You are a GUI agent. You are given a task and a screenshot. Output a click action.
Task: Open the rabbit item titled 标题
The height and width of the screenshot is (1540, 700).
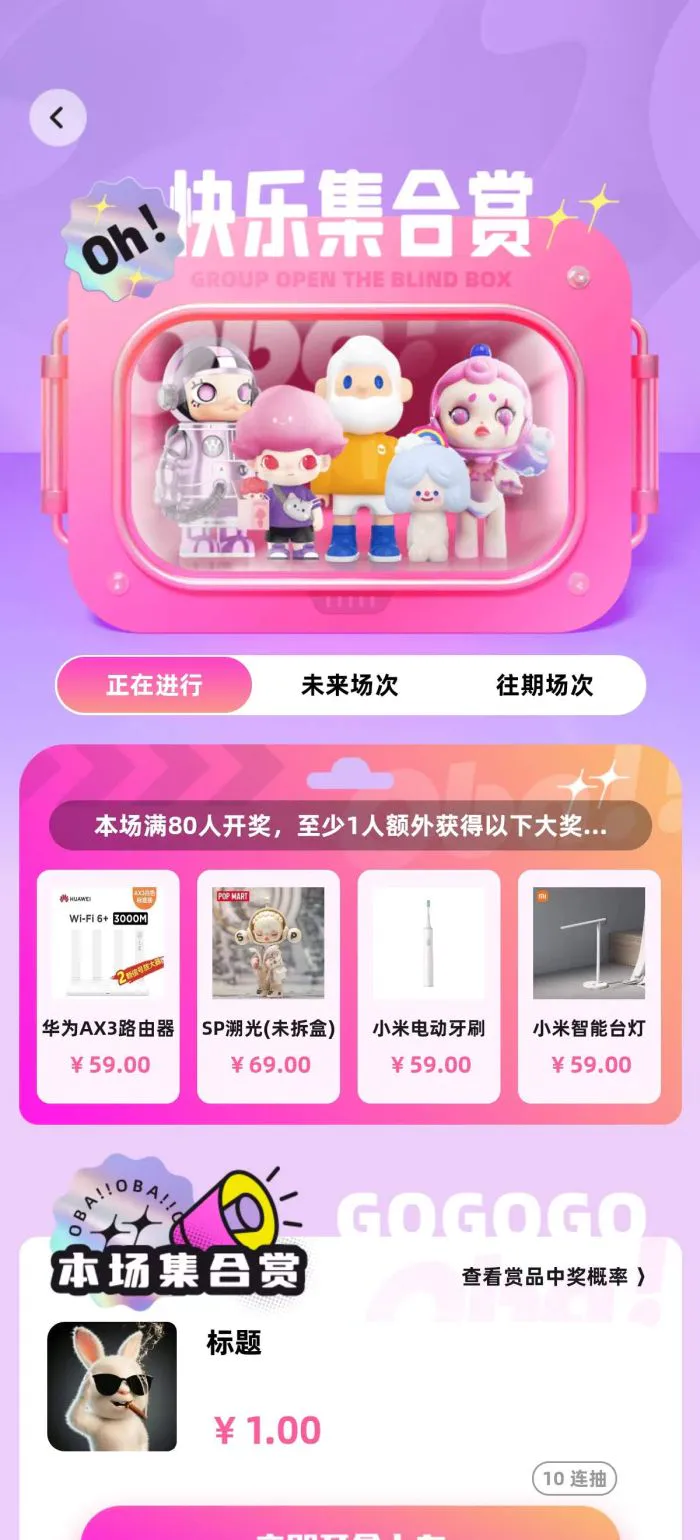pos(112,1386)
